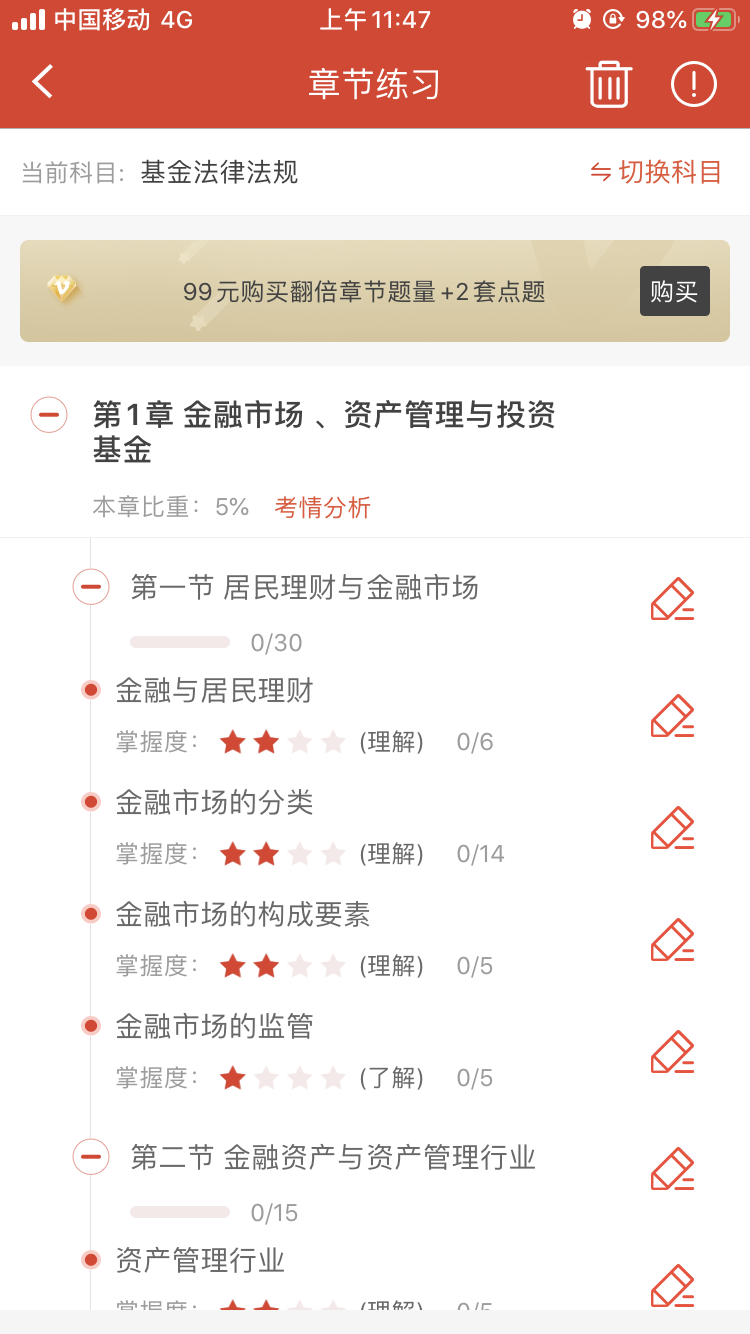Viewport: 750px width, 1334px height.
Task: Start practice for 第二节 金融资产与资产管理行业
Action: pyautogui.click(x=672, y=1169)
